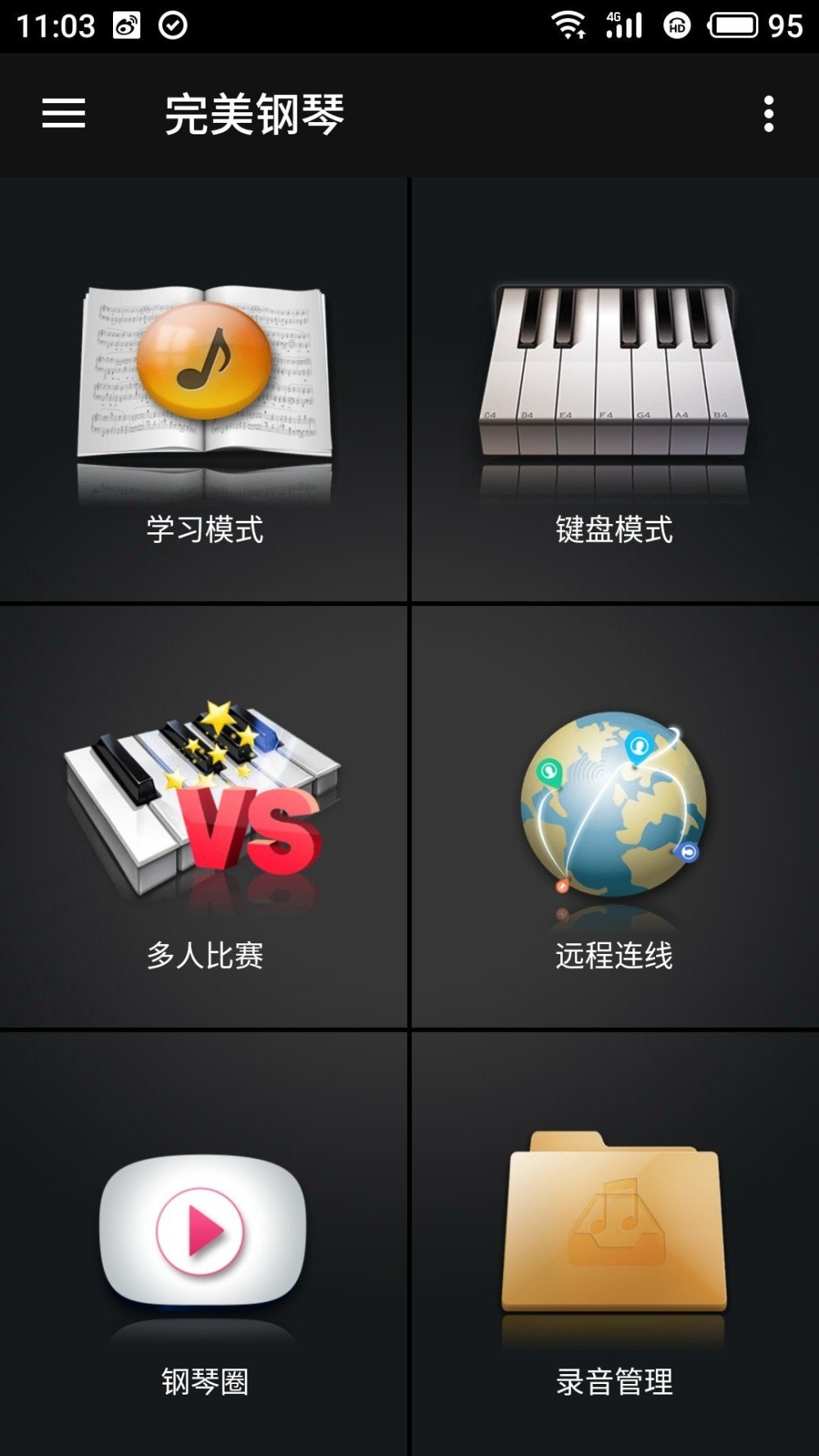
Task: Open the hamburger drawer menu
Action: click(64, 113)
